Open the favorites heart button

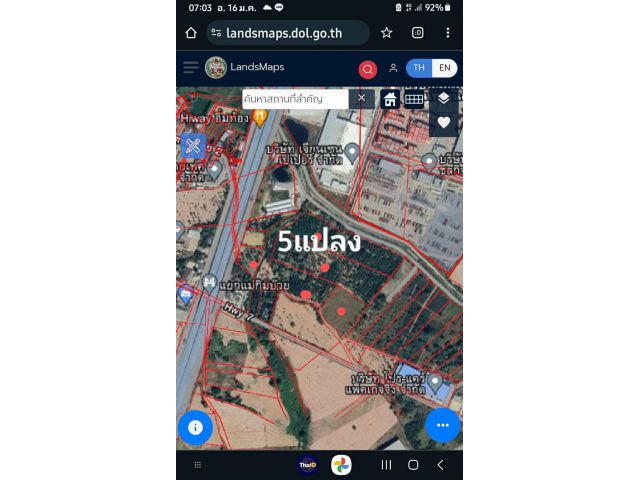click(444, 123)
